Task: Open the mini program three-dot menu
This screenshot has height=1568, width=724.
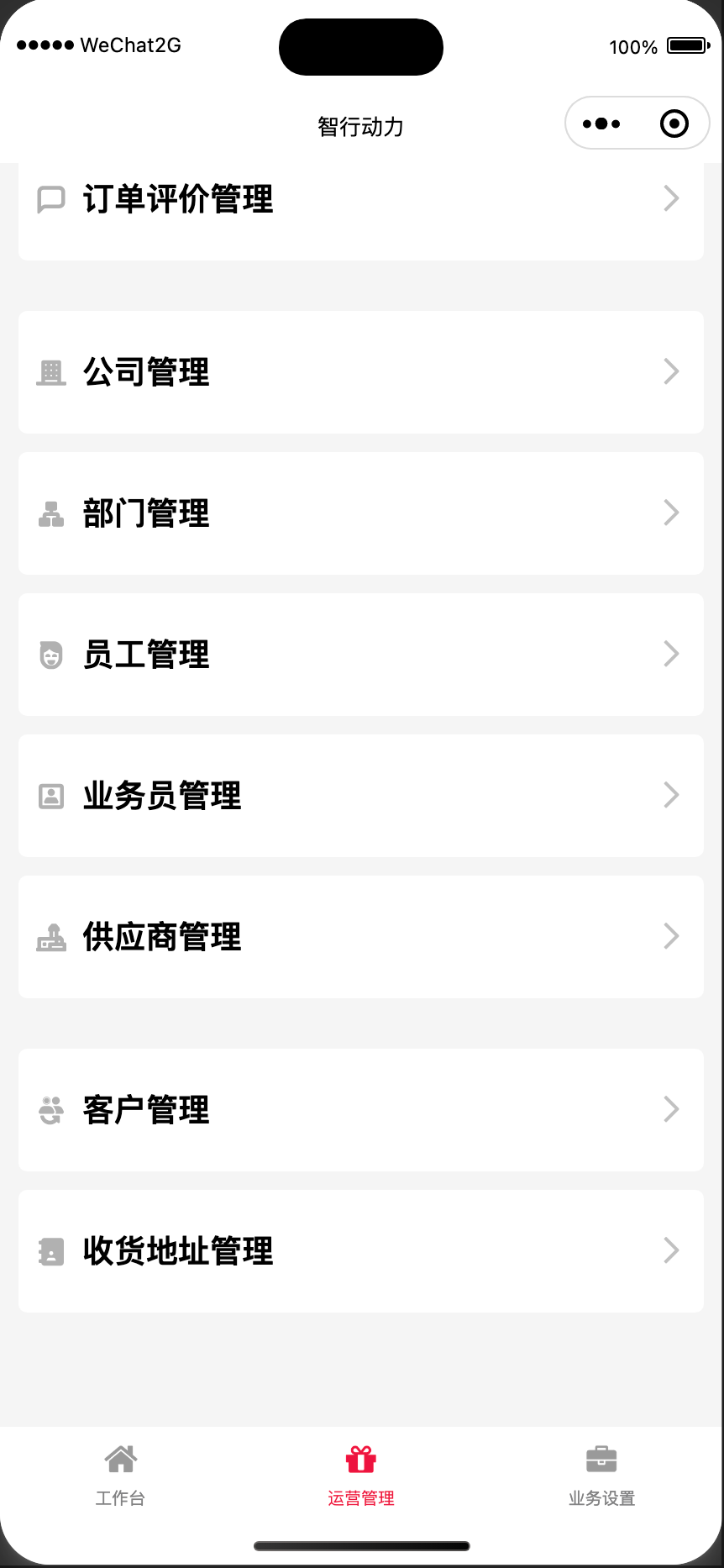Action: click(601, 124)
